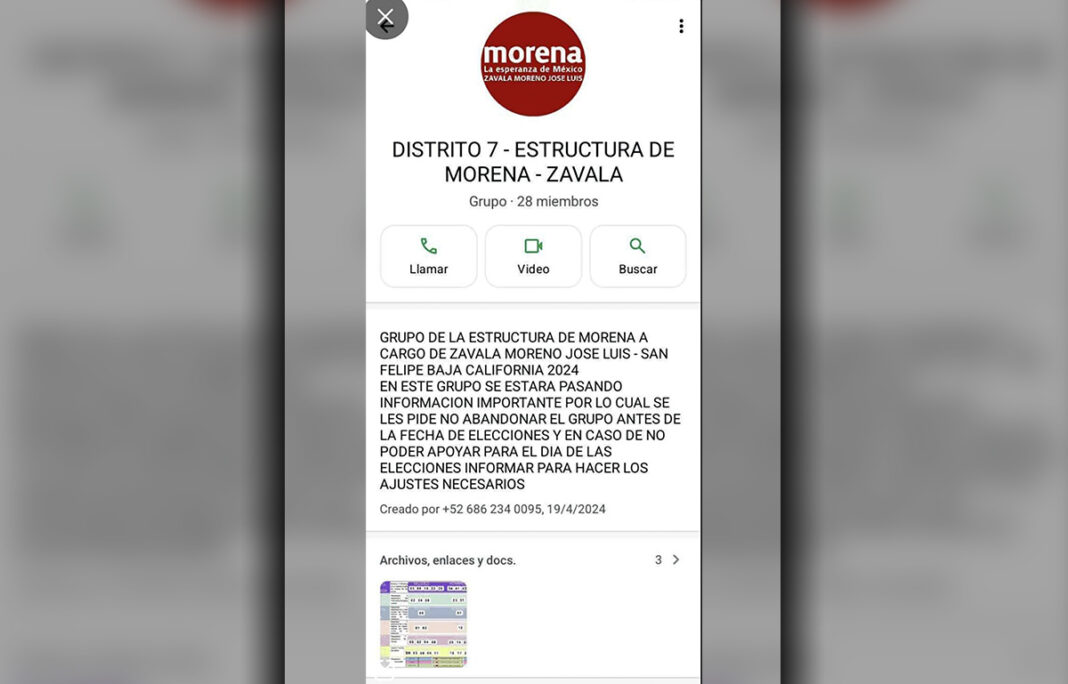Viewport: 1068px width, 684px height.
Task: Open the three-dot overflow menu
Action: [x=681, y=26]
